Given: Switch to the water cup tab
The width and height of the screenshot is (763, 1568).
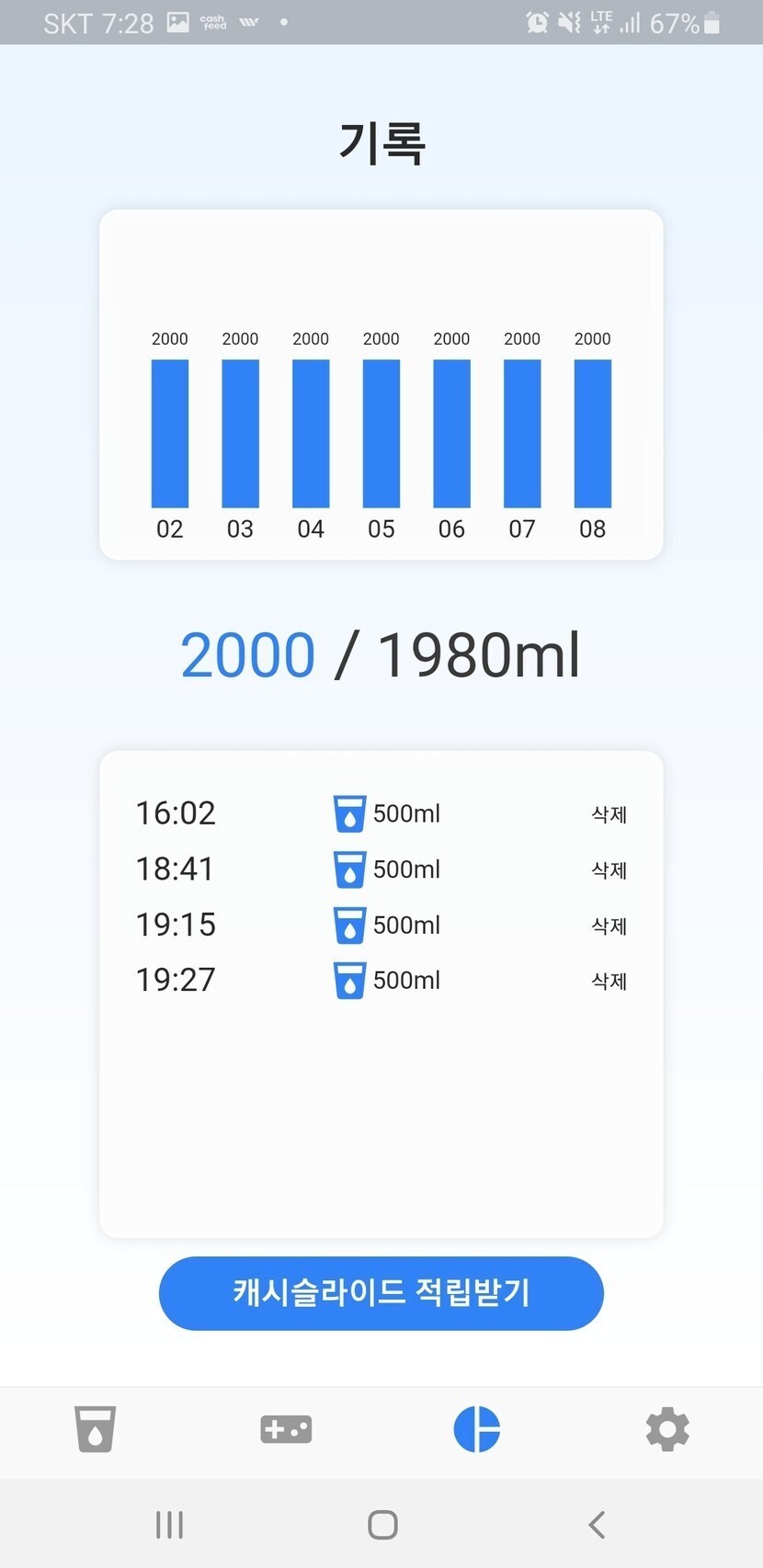Looking at the screenshot, I should [95, 1429].
